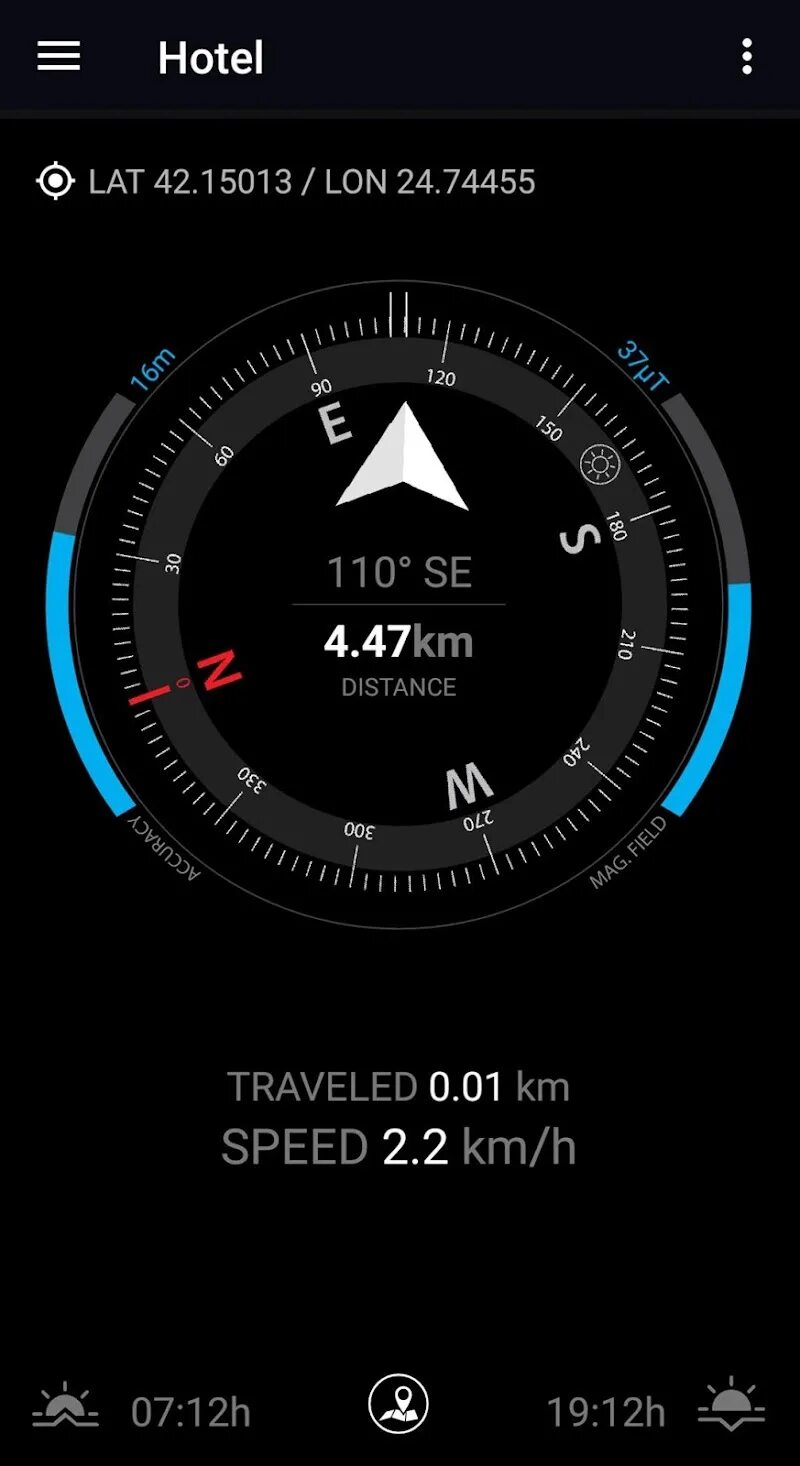
Task: Open the three-dot overflow menu
Action: 746,57
